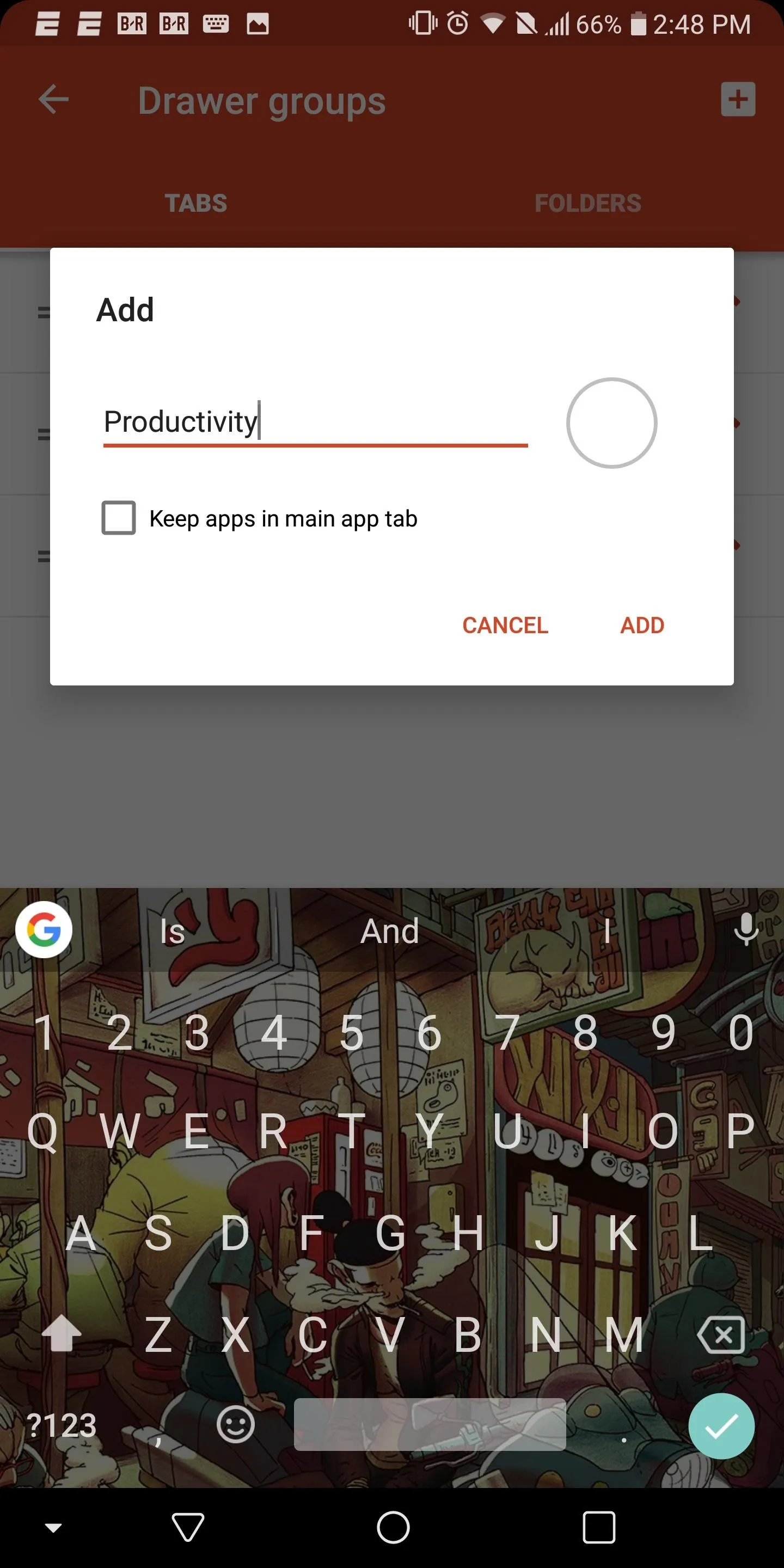This screenshot has width=784, height=1568.
Task: Focus the Productivity name text field
Action: coord(315,422)
